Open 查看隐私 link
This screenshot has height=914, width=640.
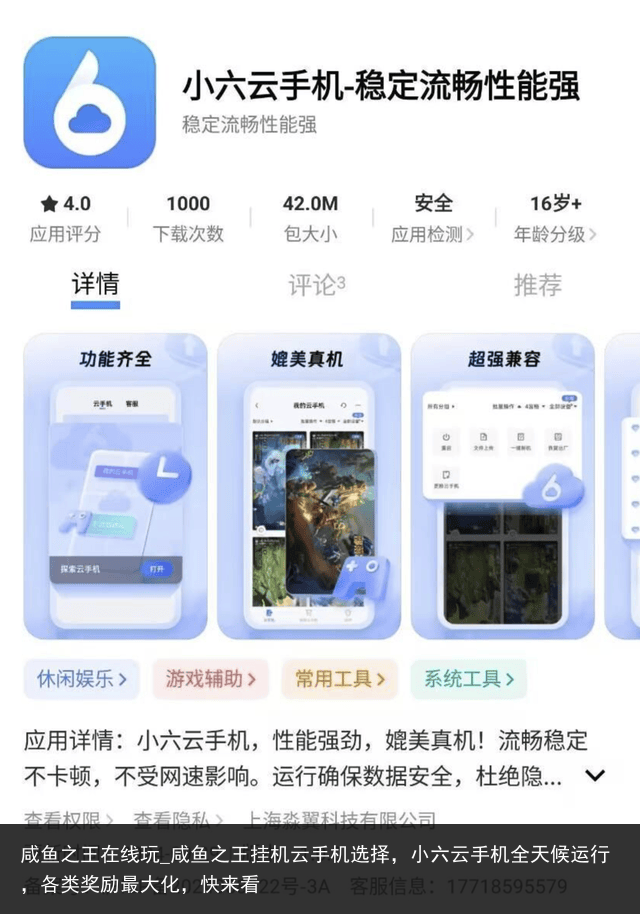(178, 819)
